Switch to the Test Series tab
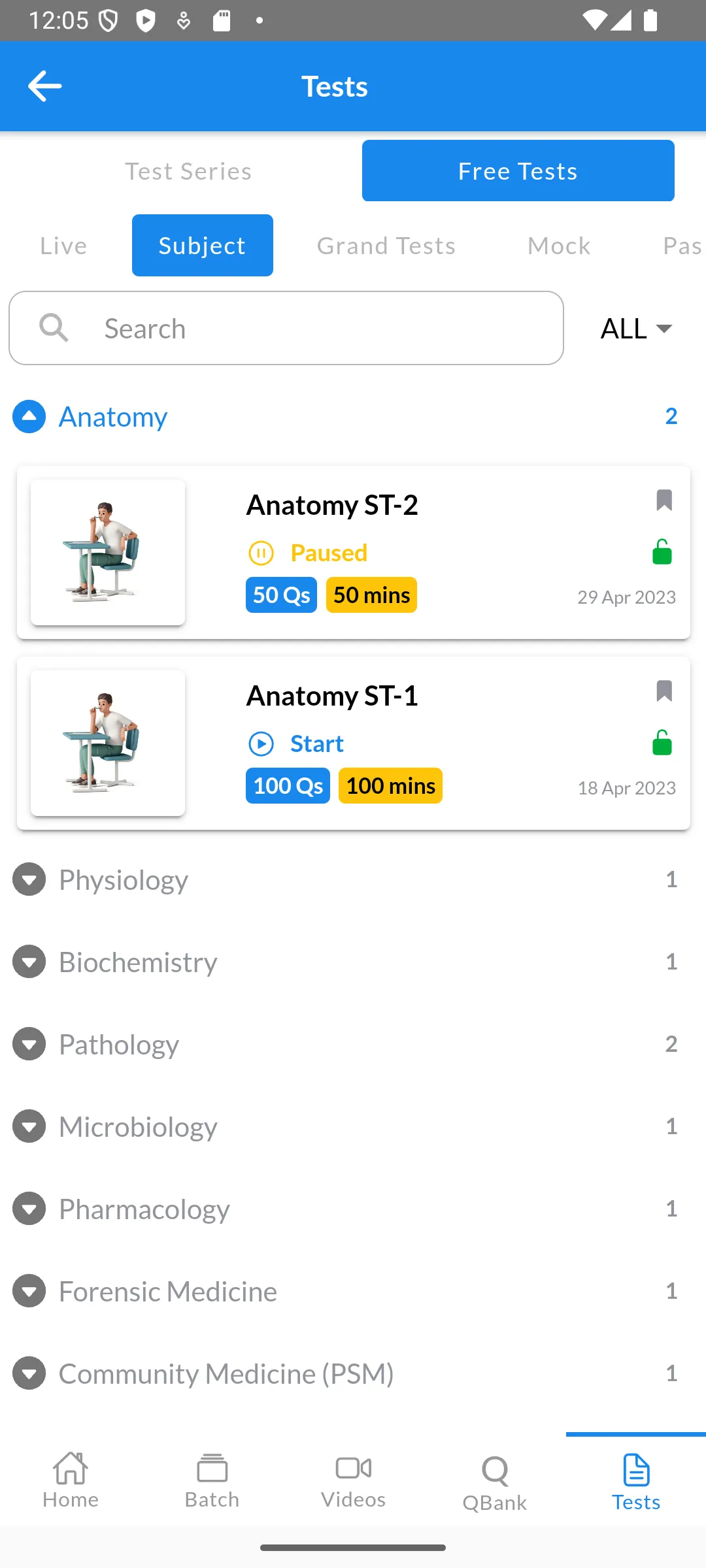The width and height of the screenshot is (706, 1568). pyautogui.click(x=188, y=171)
